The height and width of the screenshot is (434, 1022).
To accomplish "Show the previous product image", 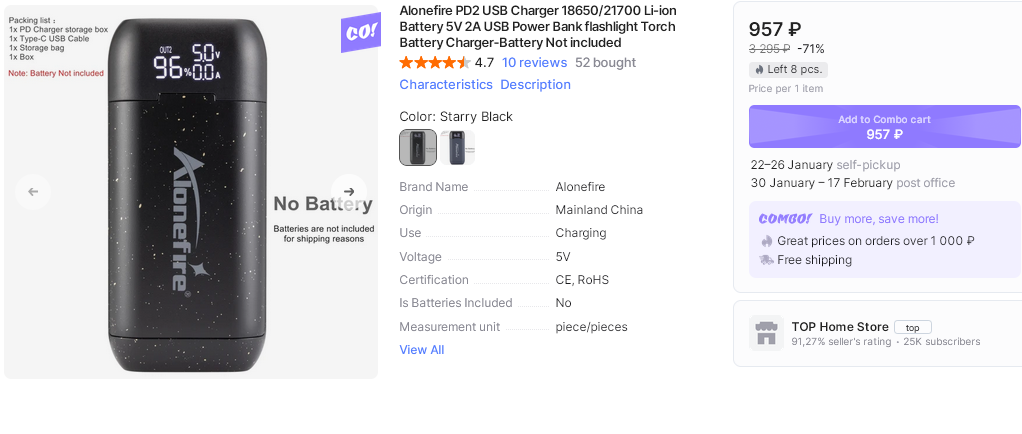I will (x=33, y=191).
